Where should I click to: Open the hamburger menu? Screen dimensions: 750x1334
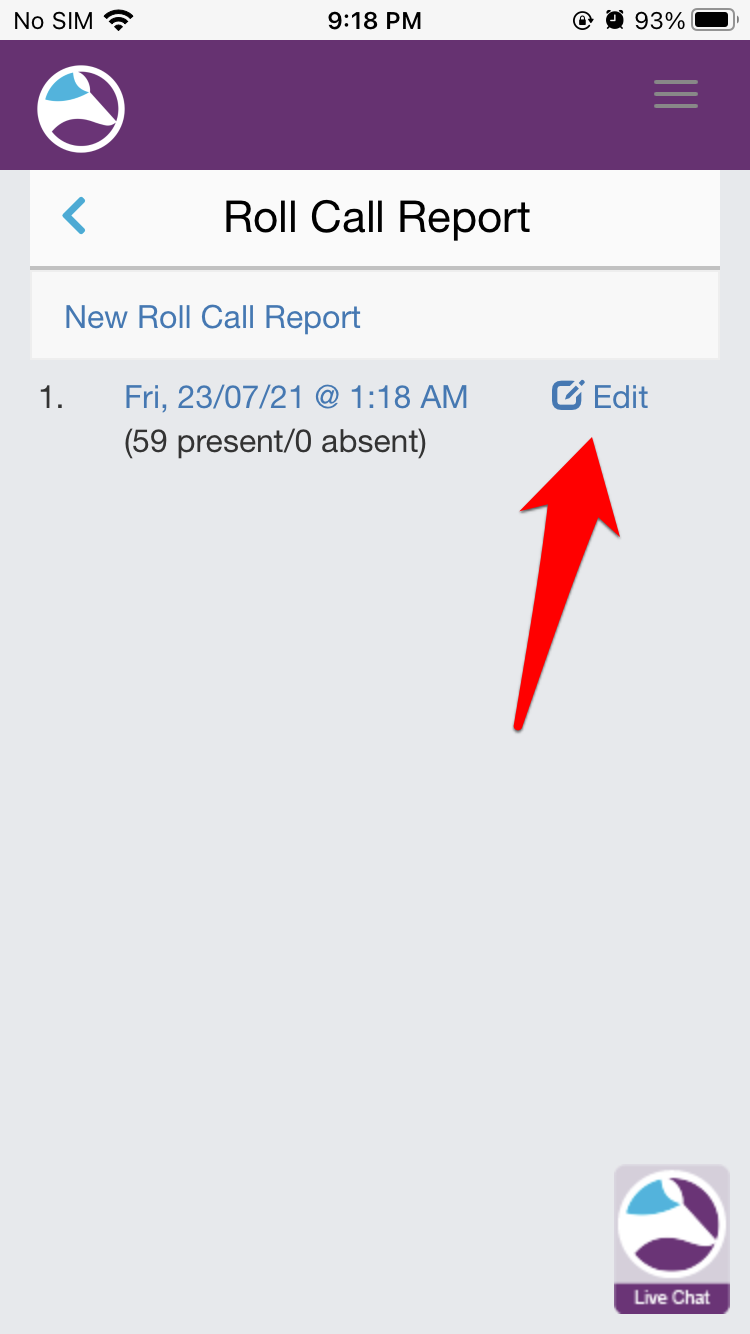(x=676, y=95)
